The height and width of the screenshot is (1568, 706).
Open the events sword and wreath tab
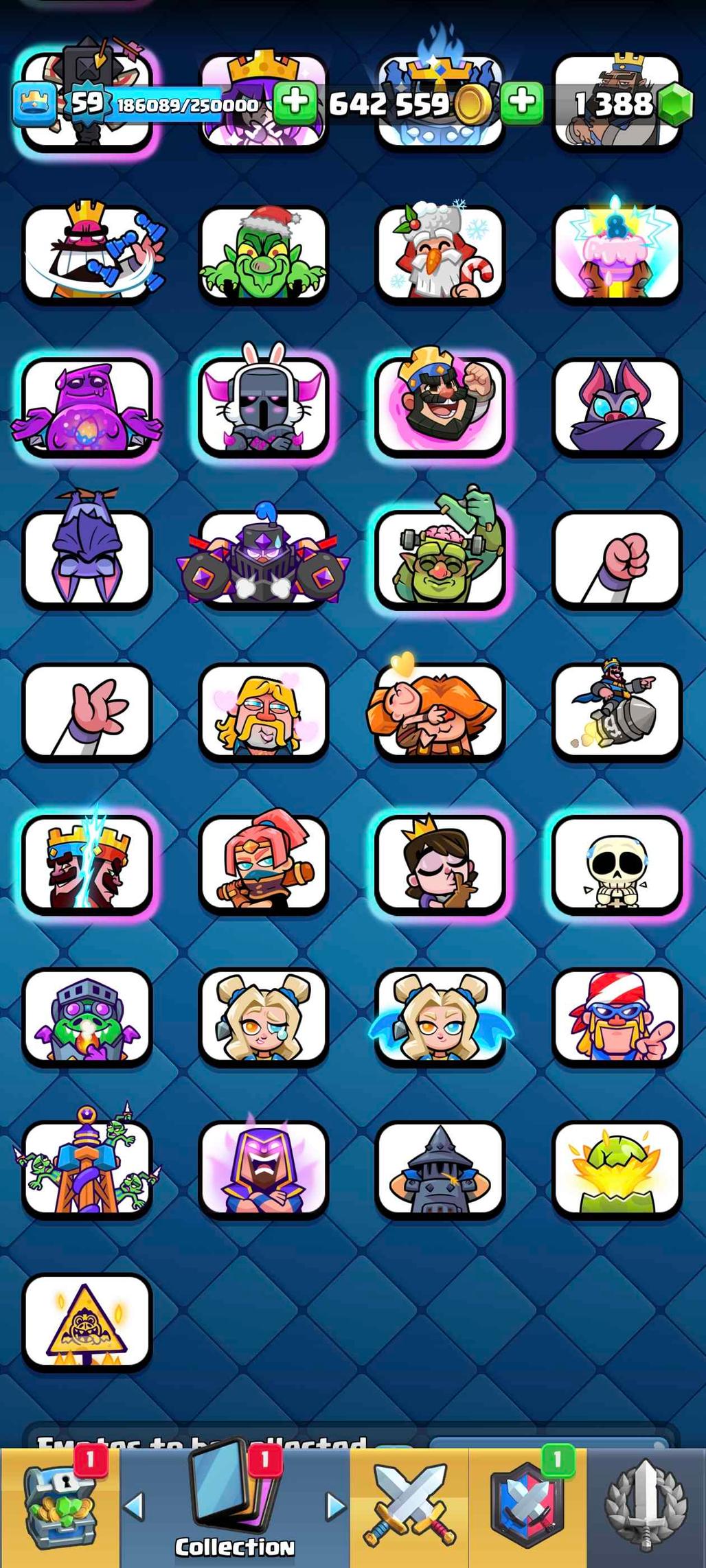click(646, 1507)
